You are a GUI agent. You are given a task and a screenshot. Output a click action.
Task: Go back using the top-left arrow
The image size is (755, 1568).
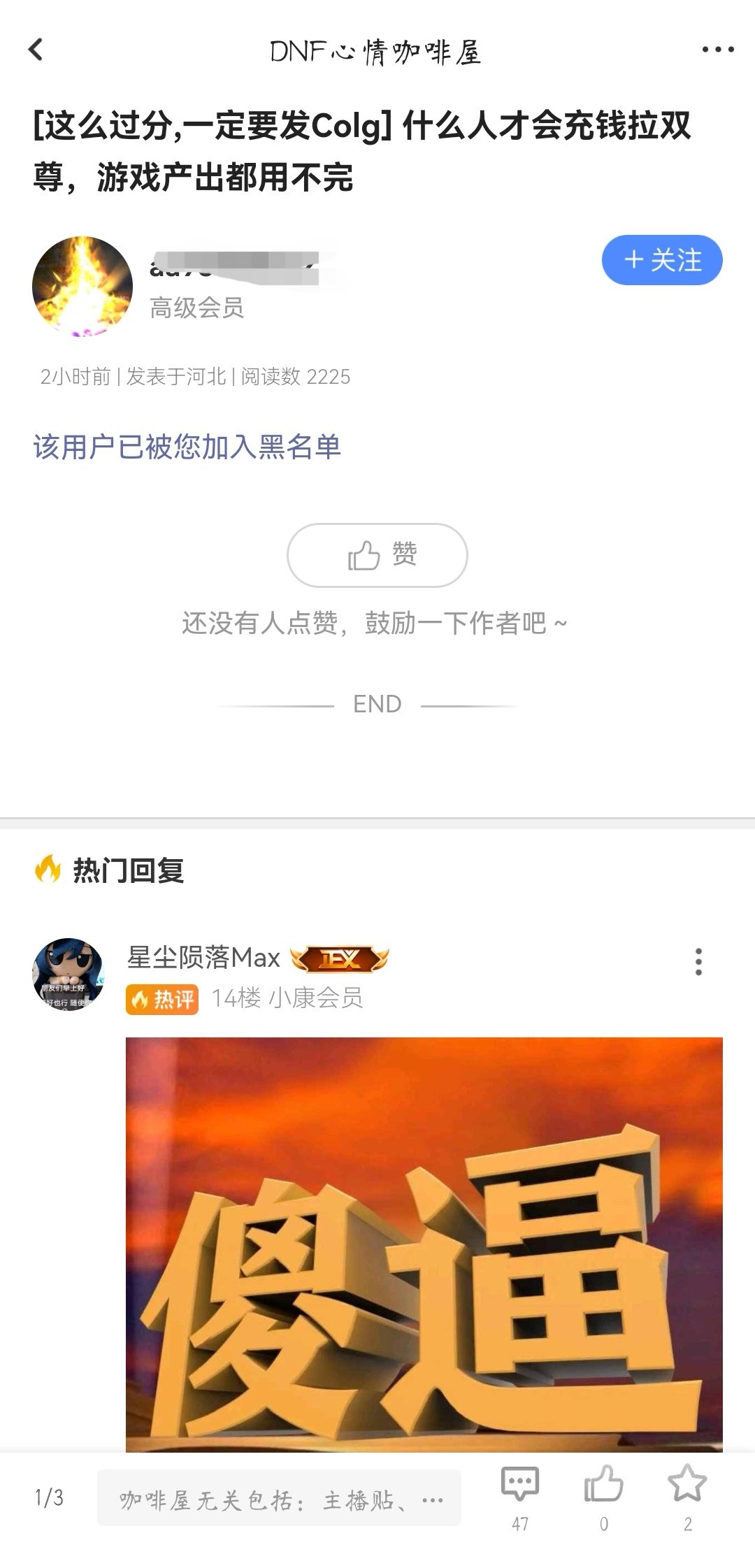[36, 50]
